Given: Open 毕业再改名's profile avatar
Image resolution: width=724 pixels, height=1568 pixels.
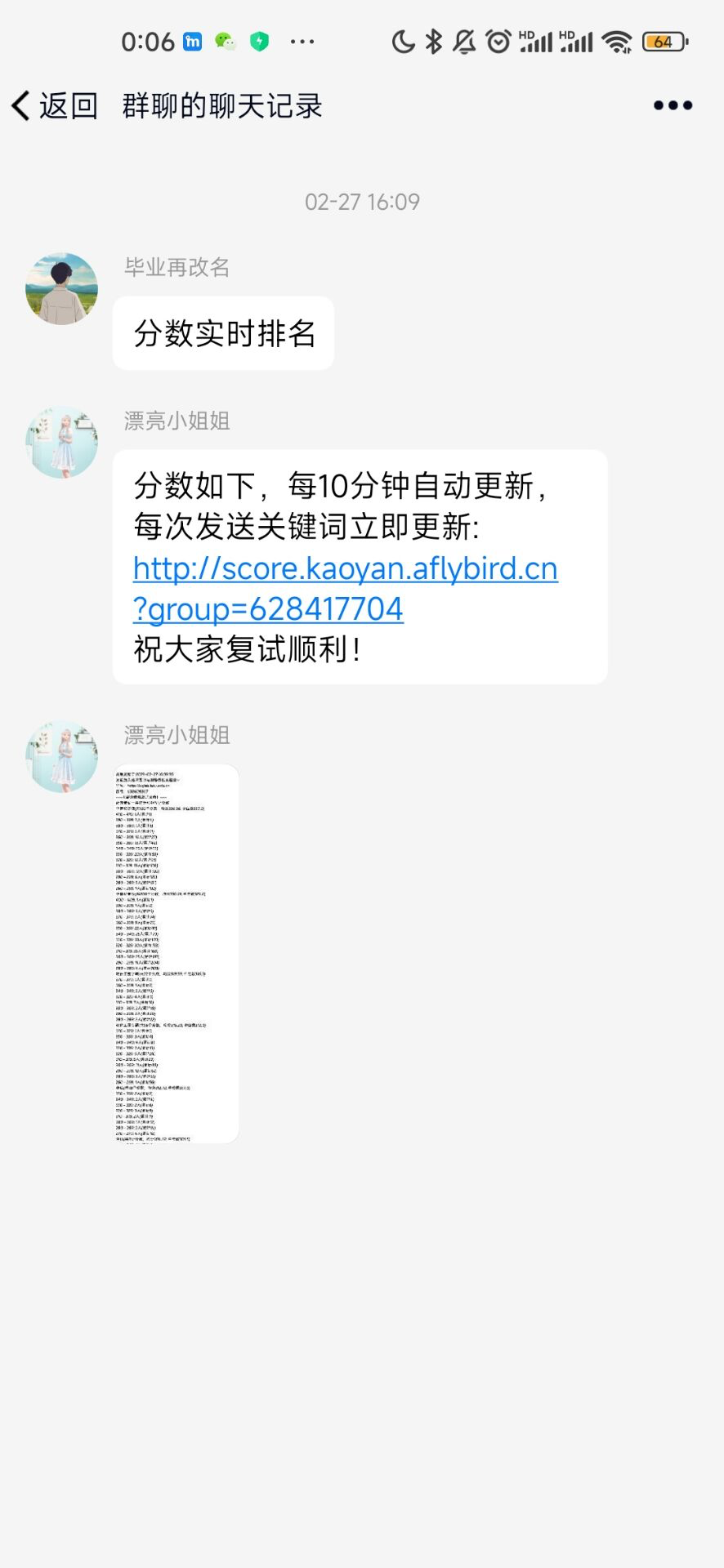Looking at the screenshot, I should (62, 288).
